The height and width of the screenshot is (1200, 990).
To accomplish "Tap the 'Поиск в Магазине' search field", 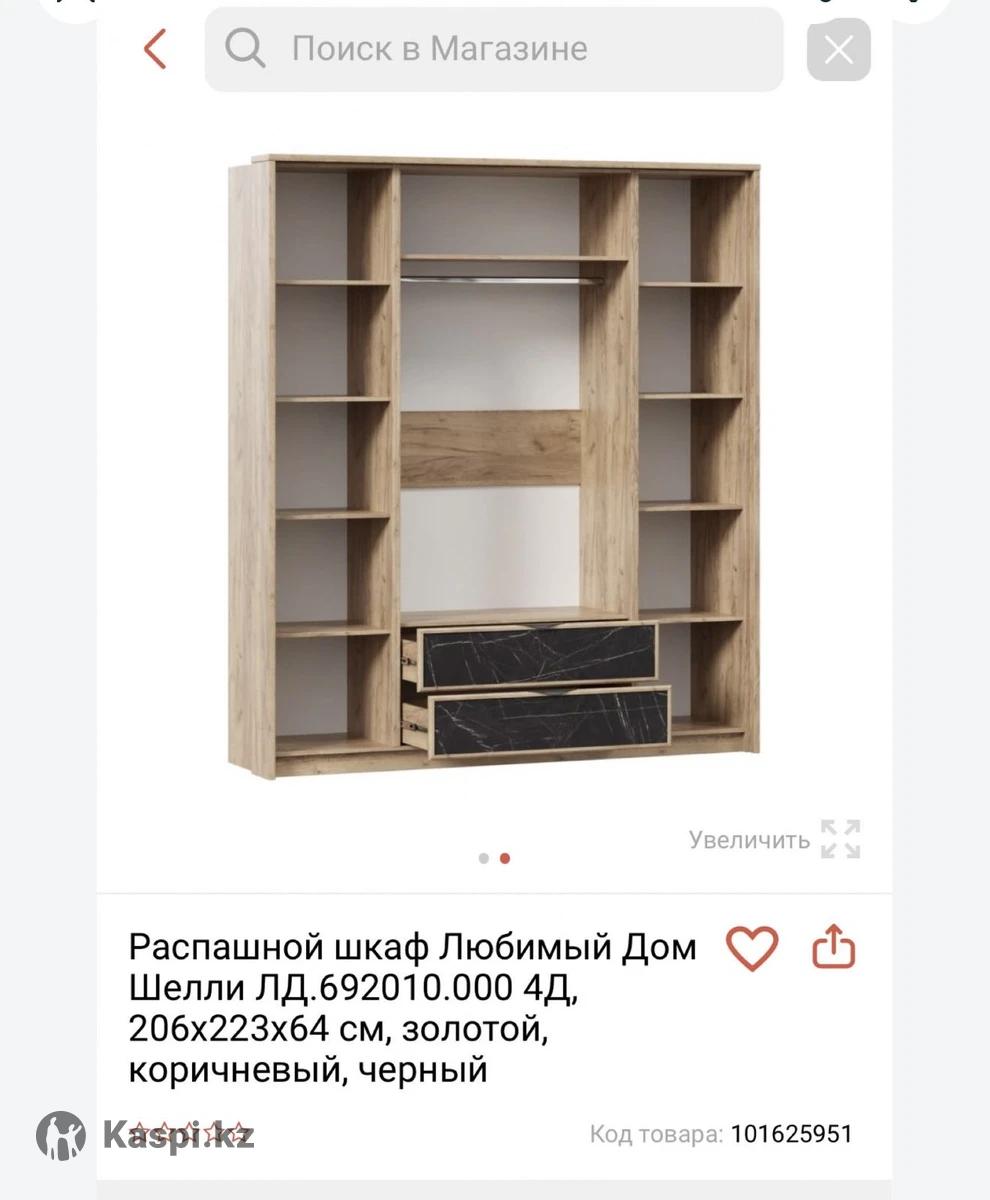I will tap(494, 49).
